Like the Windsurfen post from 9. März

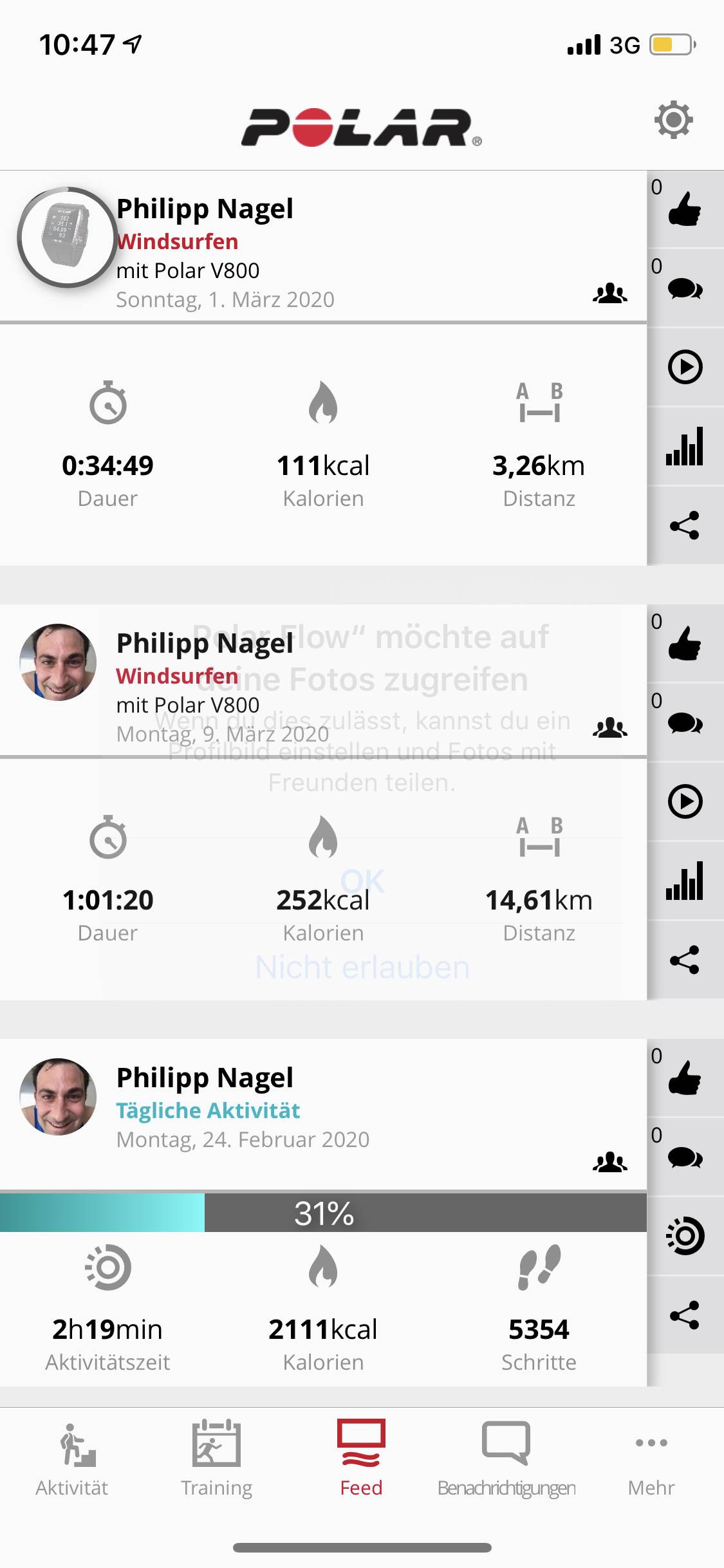[x=684, y=644]
